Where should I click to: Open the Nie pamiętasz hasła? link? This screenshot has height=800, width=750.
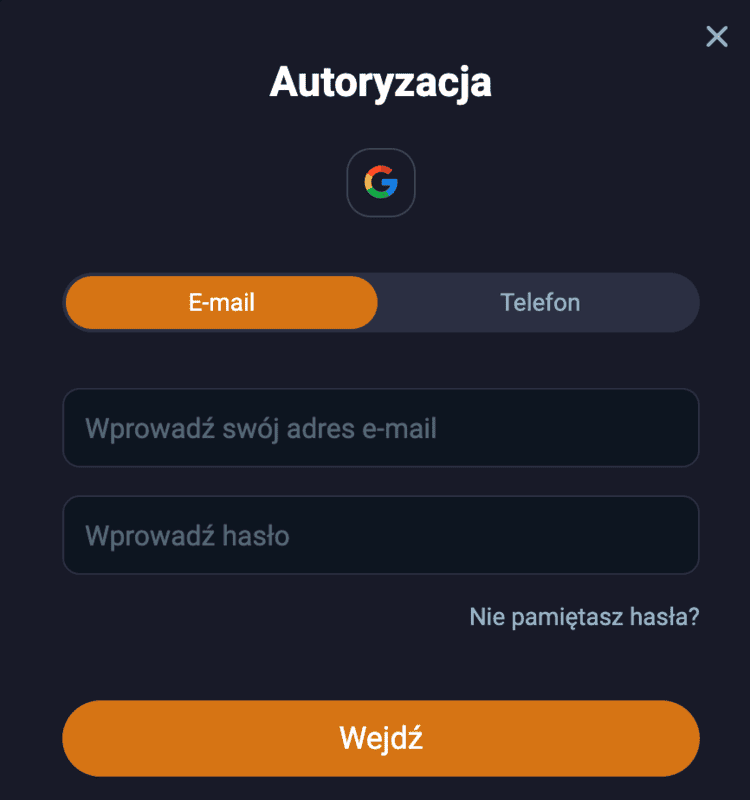pos(584,617)
